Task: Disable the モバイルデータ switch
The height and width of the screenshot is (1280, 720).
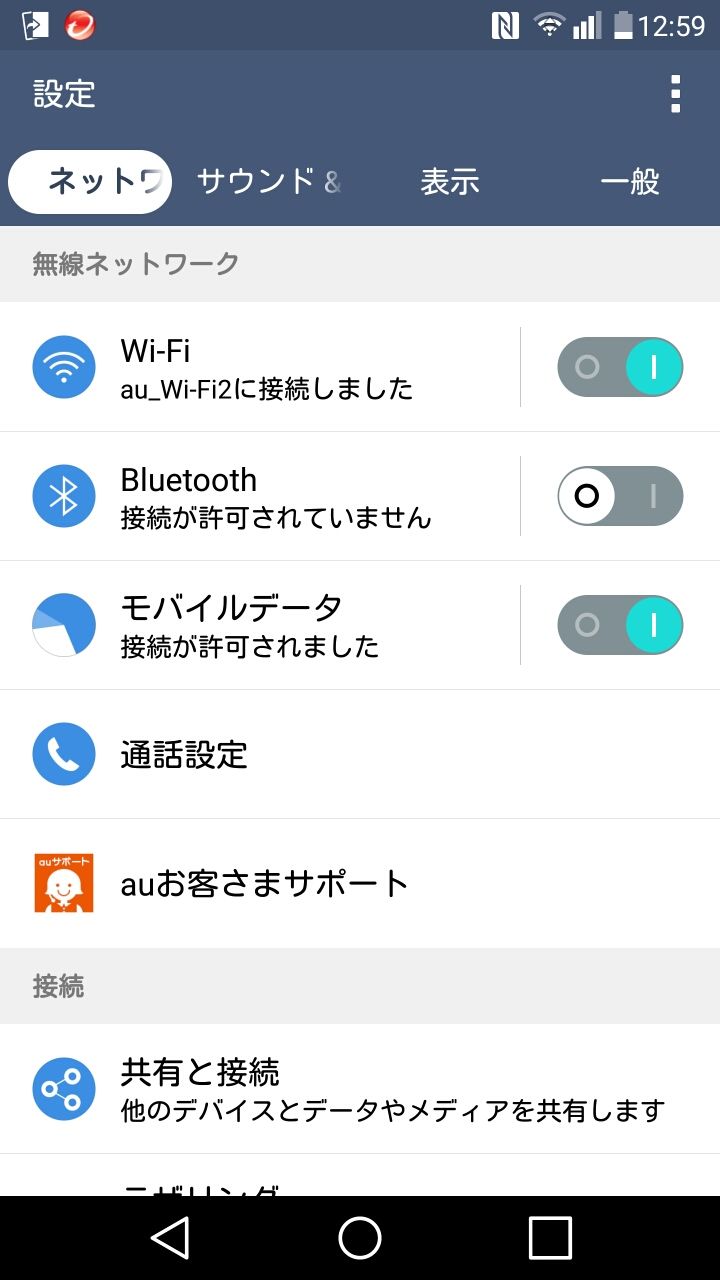Action: click(620, 625)
